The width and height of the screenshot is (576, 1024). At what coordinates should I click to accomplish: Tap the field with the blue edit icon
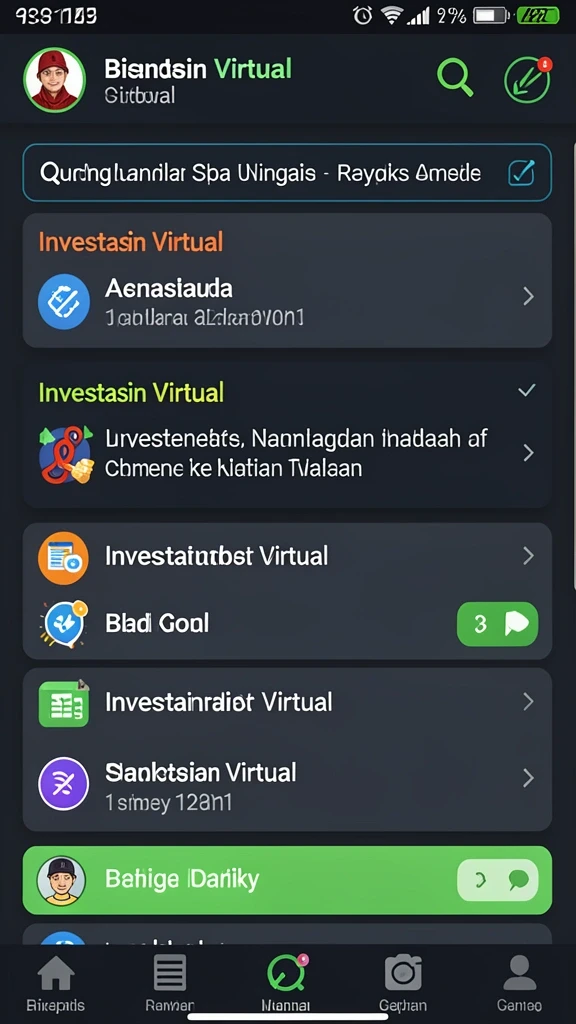click(x=287, y=173)
